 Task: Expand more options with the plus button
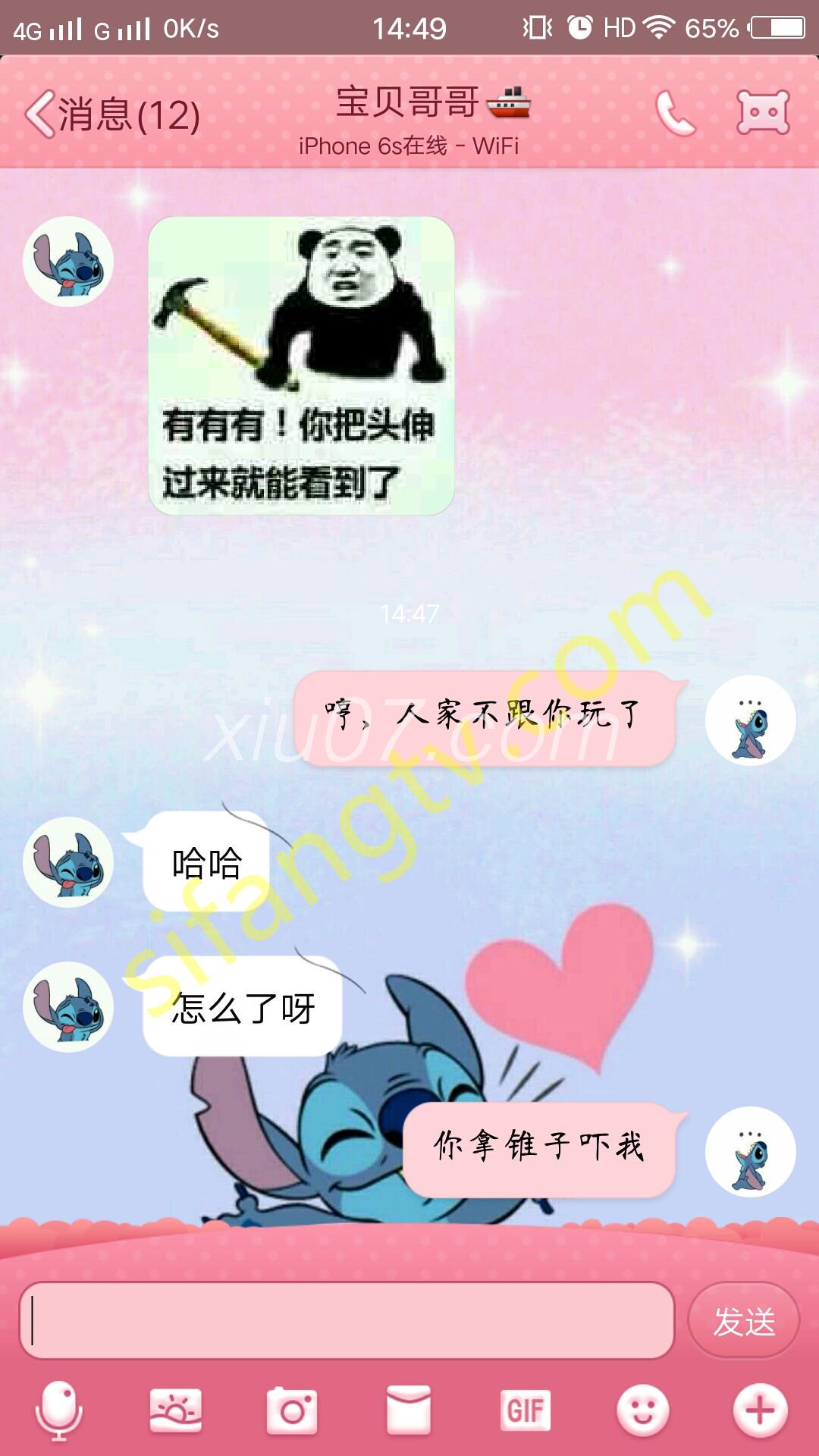759,1410
